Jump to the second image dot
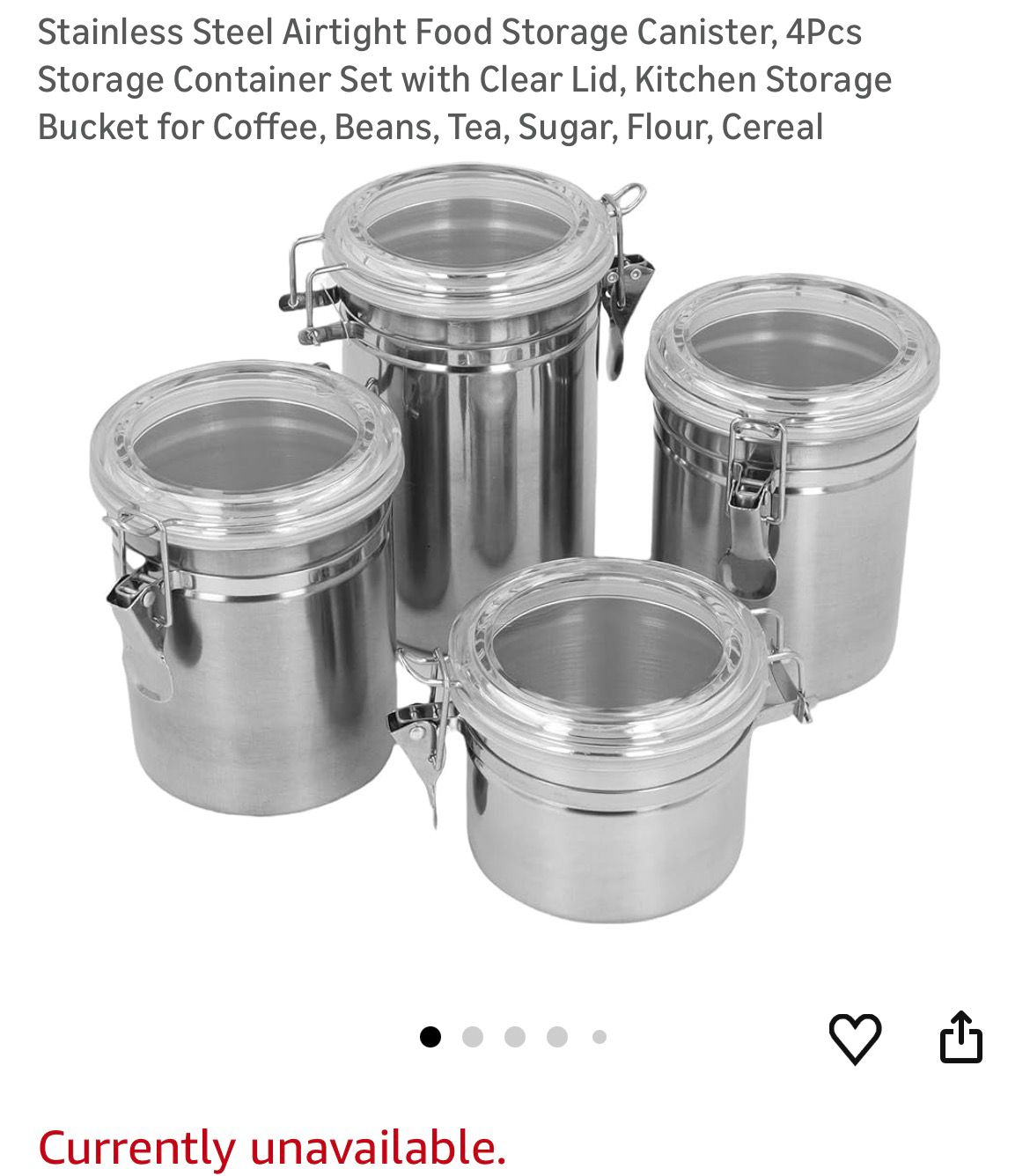Viewport: 1030px width, 1176px height. (473, 1037)
